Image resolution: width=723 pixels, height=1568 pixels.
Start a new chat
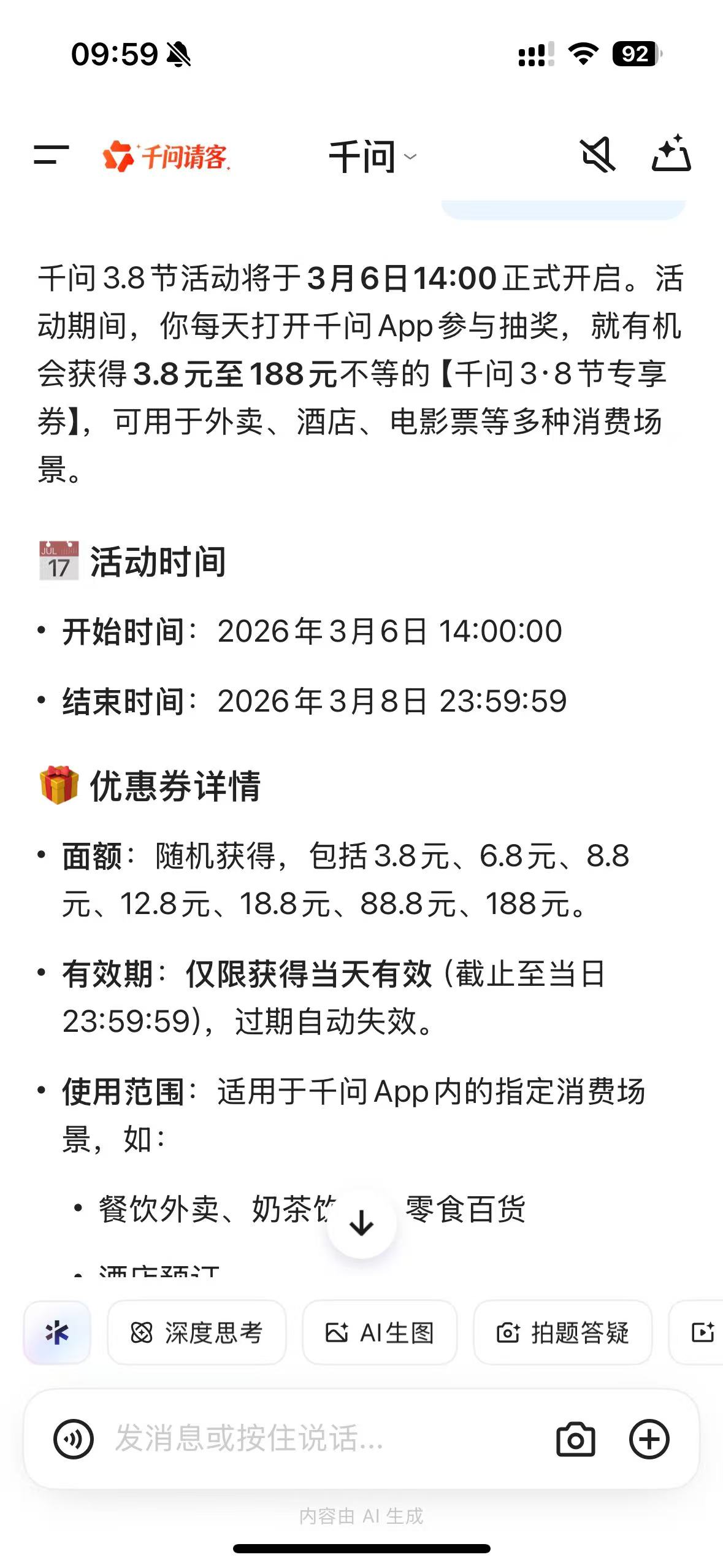point(671,154)
